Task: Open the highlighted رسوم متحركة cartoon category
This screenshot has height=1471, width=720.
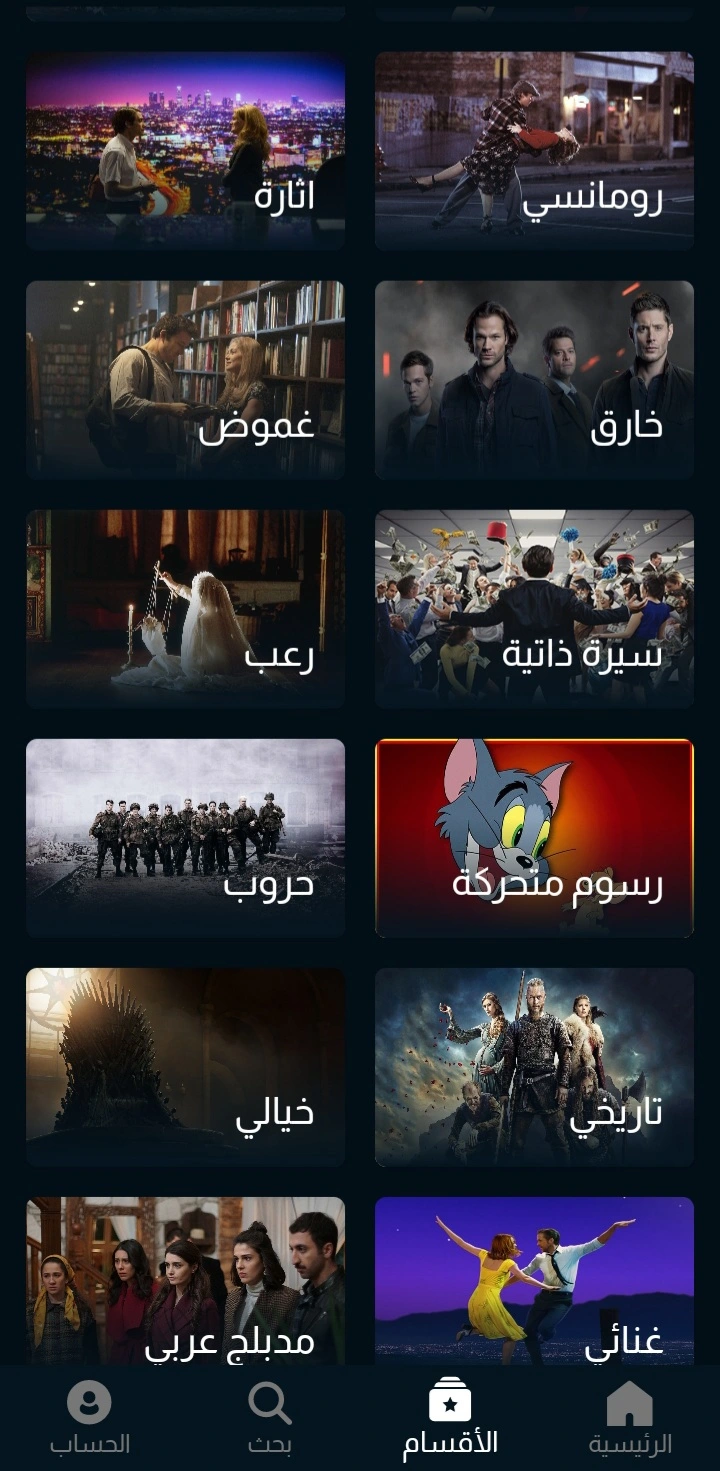Action: [533, 837]
